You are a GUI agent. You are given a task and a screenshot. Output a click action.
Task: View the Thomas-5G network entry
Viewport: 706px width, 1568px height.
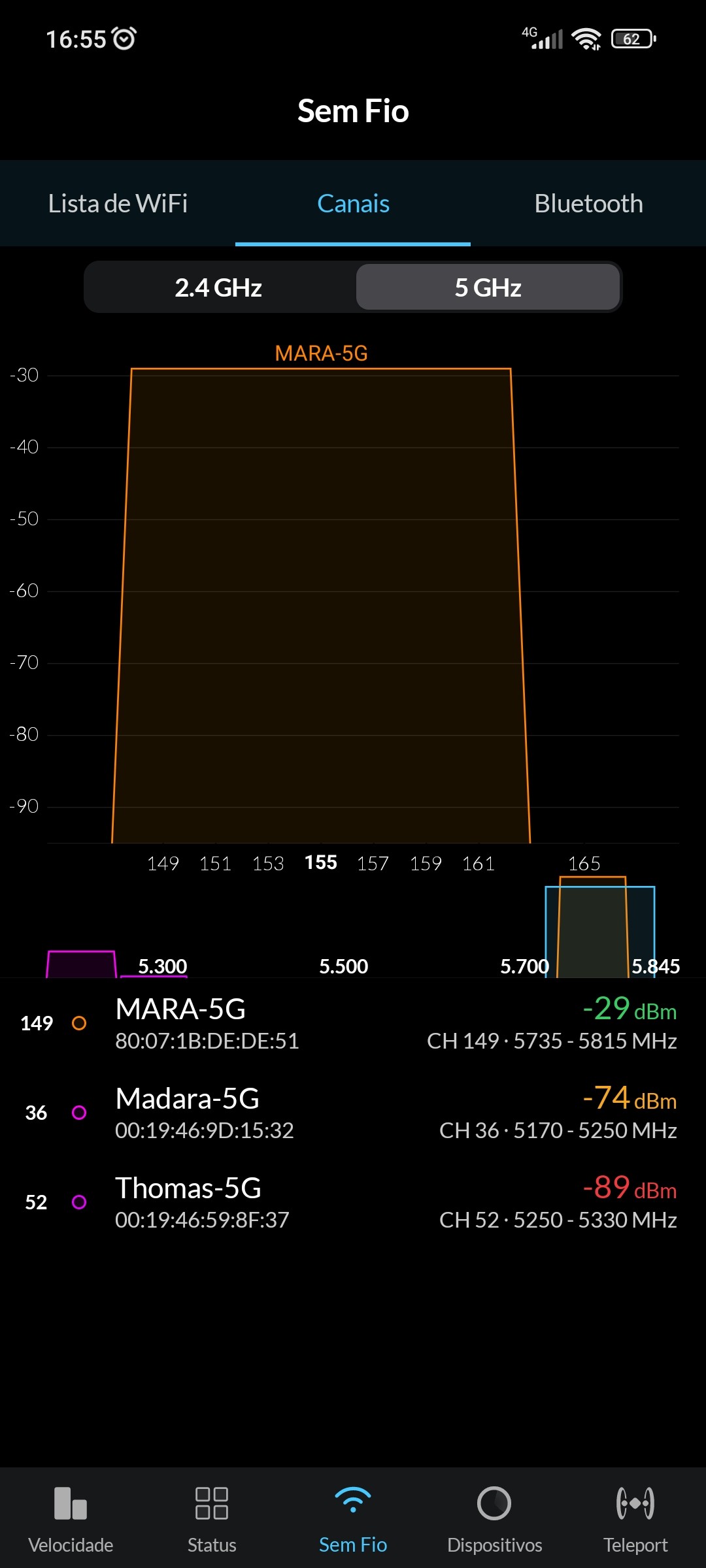tap(353, 1202)
